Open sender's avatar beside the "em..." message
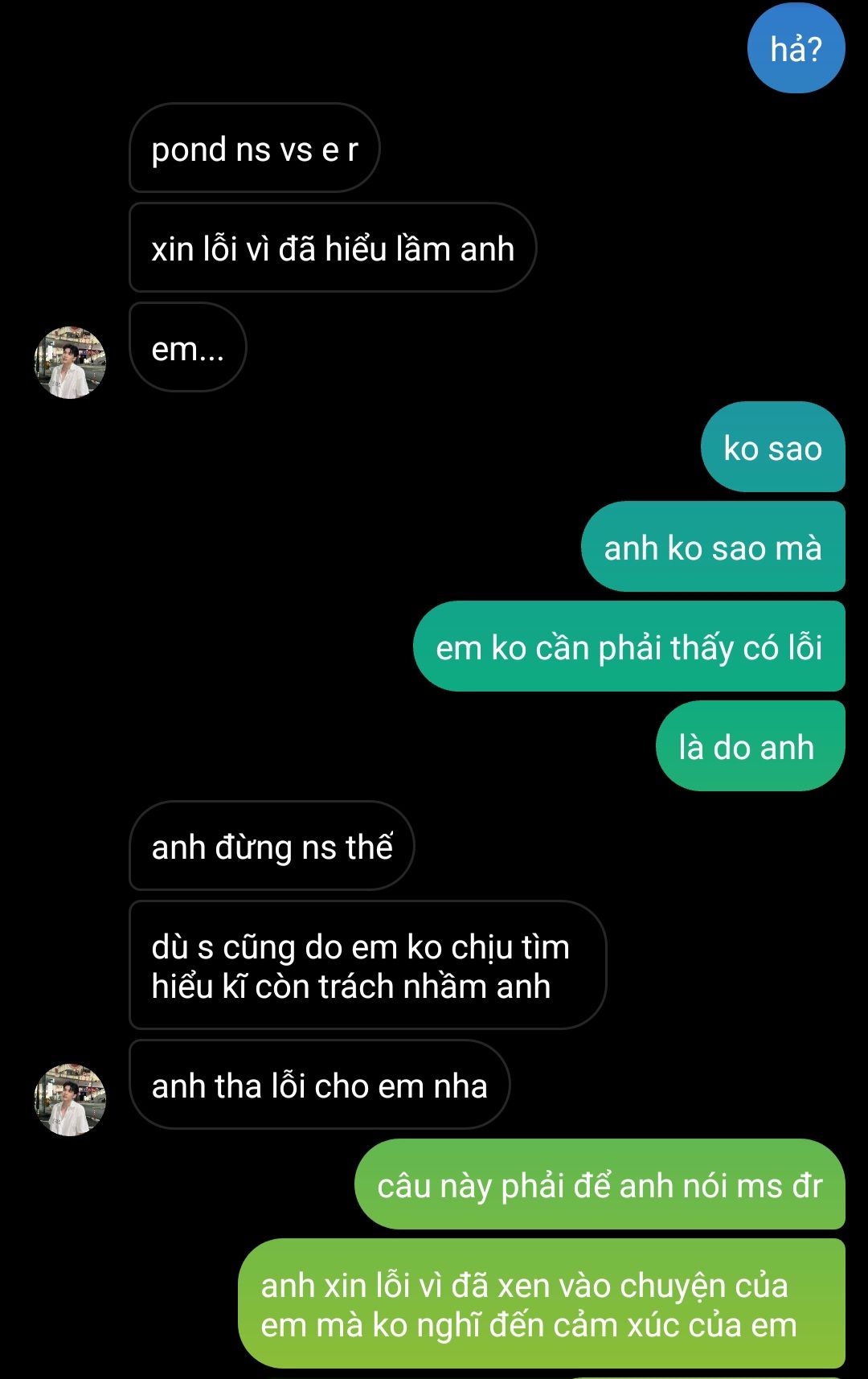 click(x=70, y=363)
